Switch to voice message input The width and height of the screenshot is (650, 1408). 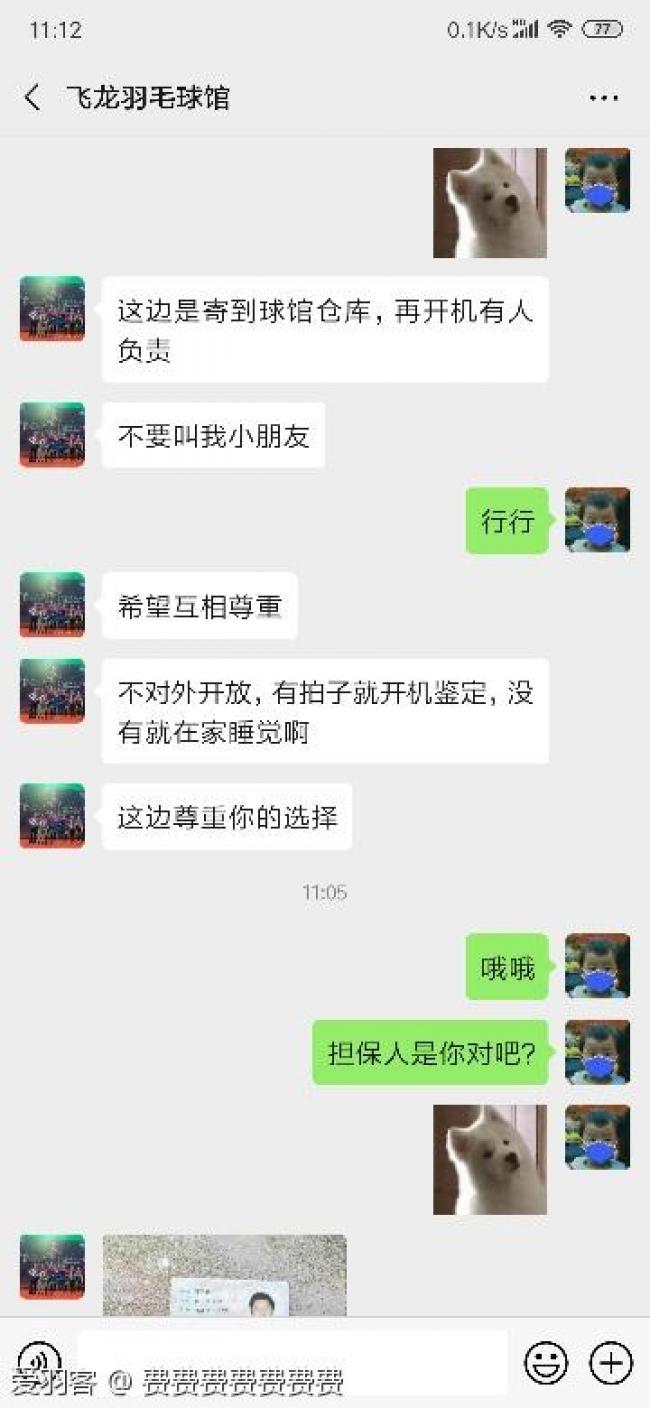pos(40,1362)
